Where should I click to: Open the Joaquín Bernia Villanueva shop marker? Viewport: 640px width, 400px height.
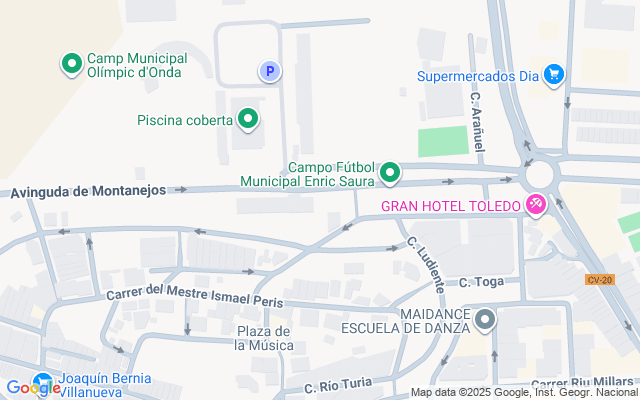(x=43, y=384)
